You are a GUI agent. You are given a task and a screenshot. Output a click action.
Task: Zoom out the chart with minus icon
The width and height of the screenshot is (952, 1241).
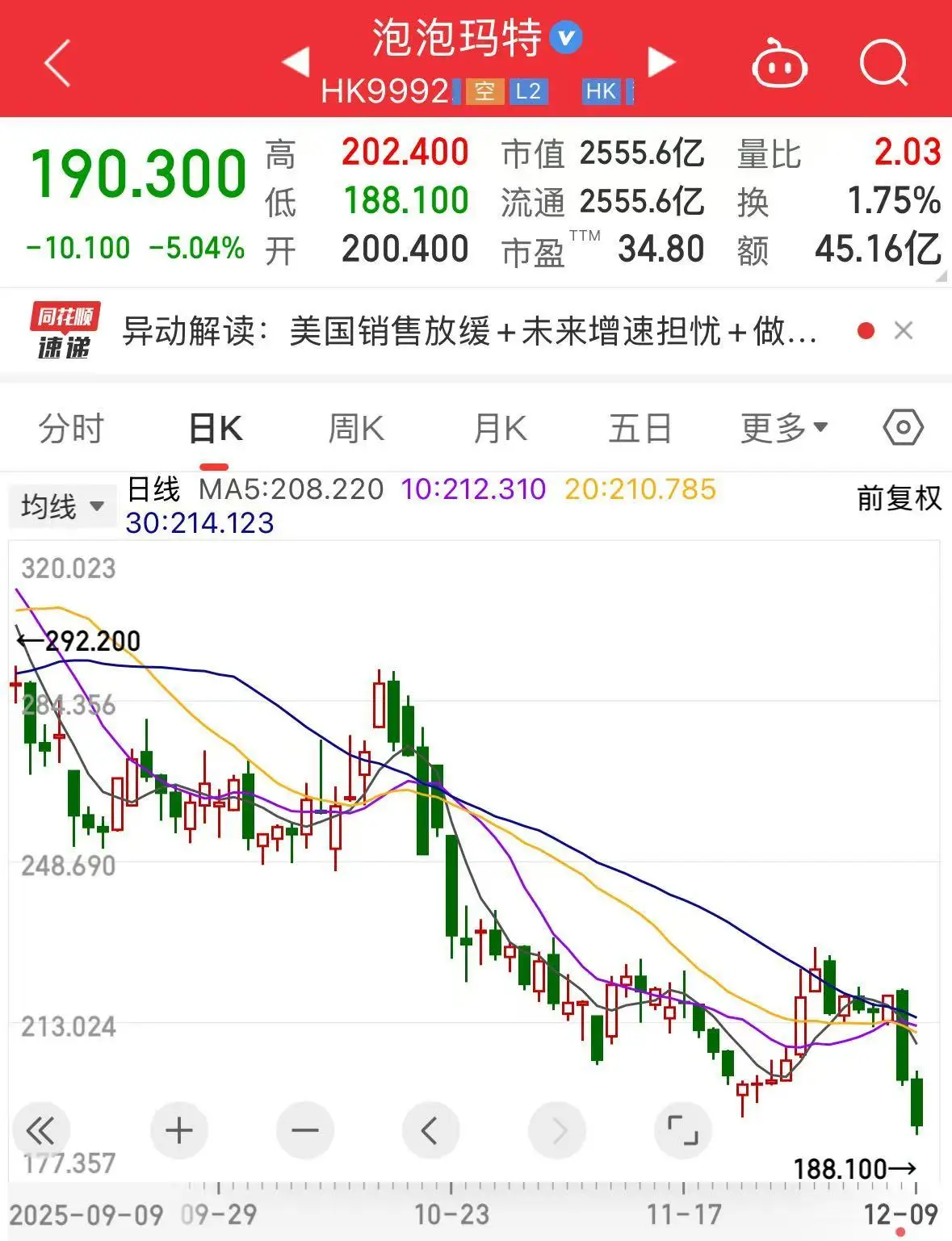pyautogui.click(x=305, y=1130)
